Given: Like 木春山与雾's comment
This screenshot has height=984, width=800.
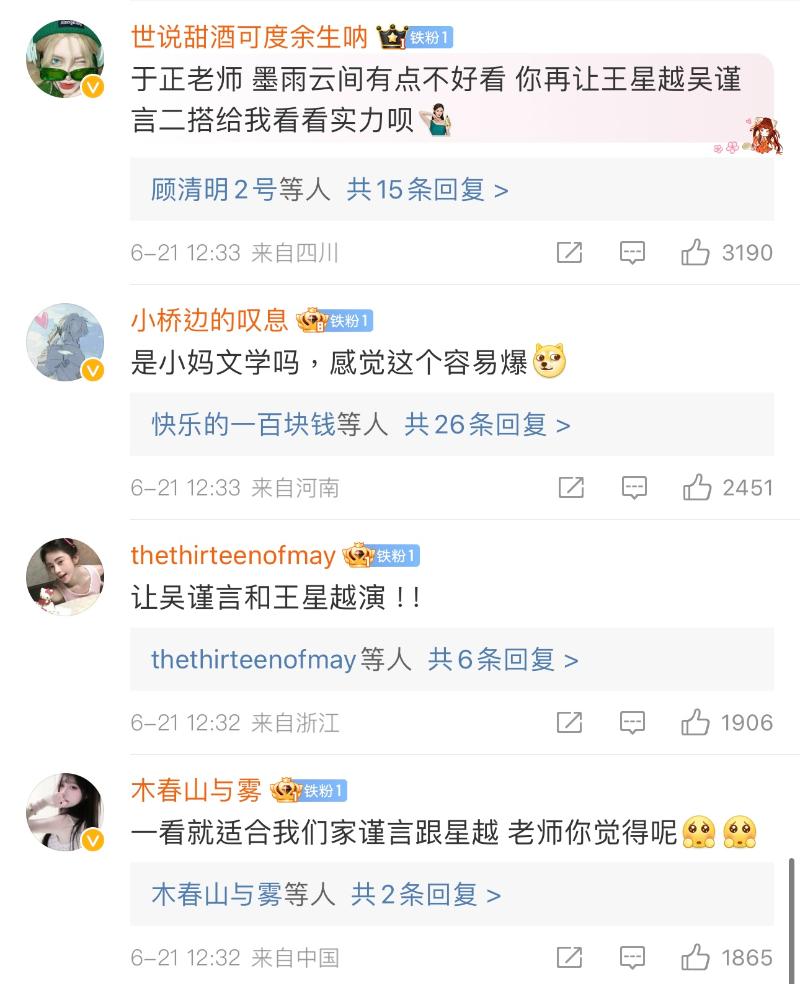Looking at the screenshot, I should (x=696, y=958).
